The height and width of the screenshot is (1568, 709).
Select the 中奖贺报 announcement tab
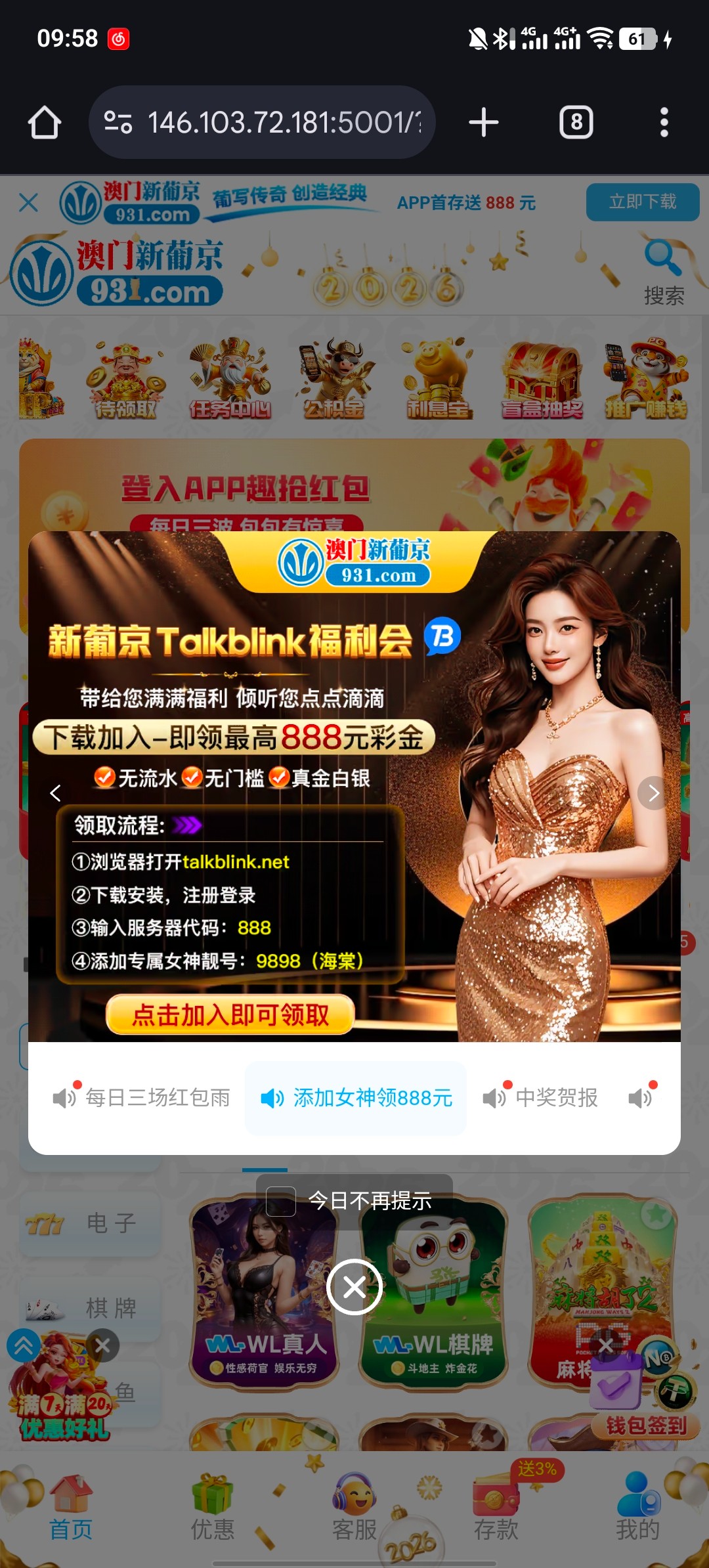pyautogui.click(x=540, y=1098)
